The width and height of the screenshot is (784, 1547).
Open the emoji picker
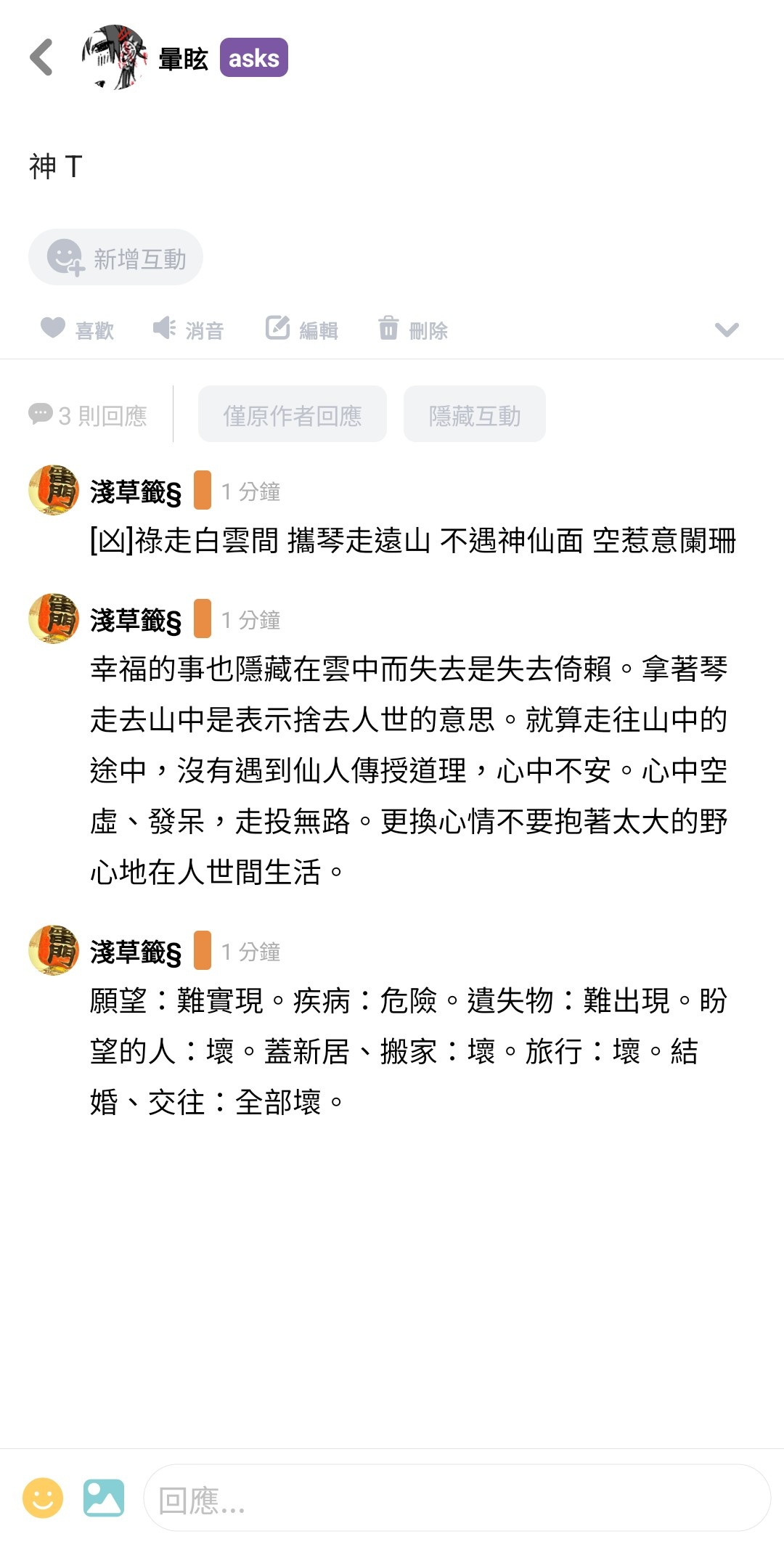(x=43, y=1498)
